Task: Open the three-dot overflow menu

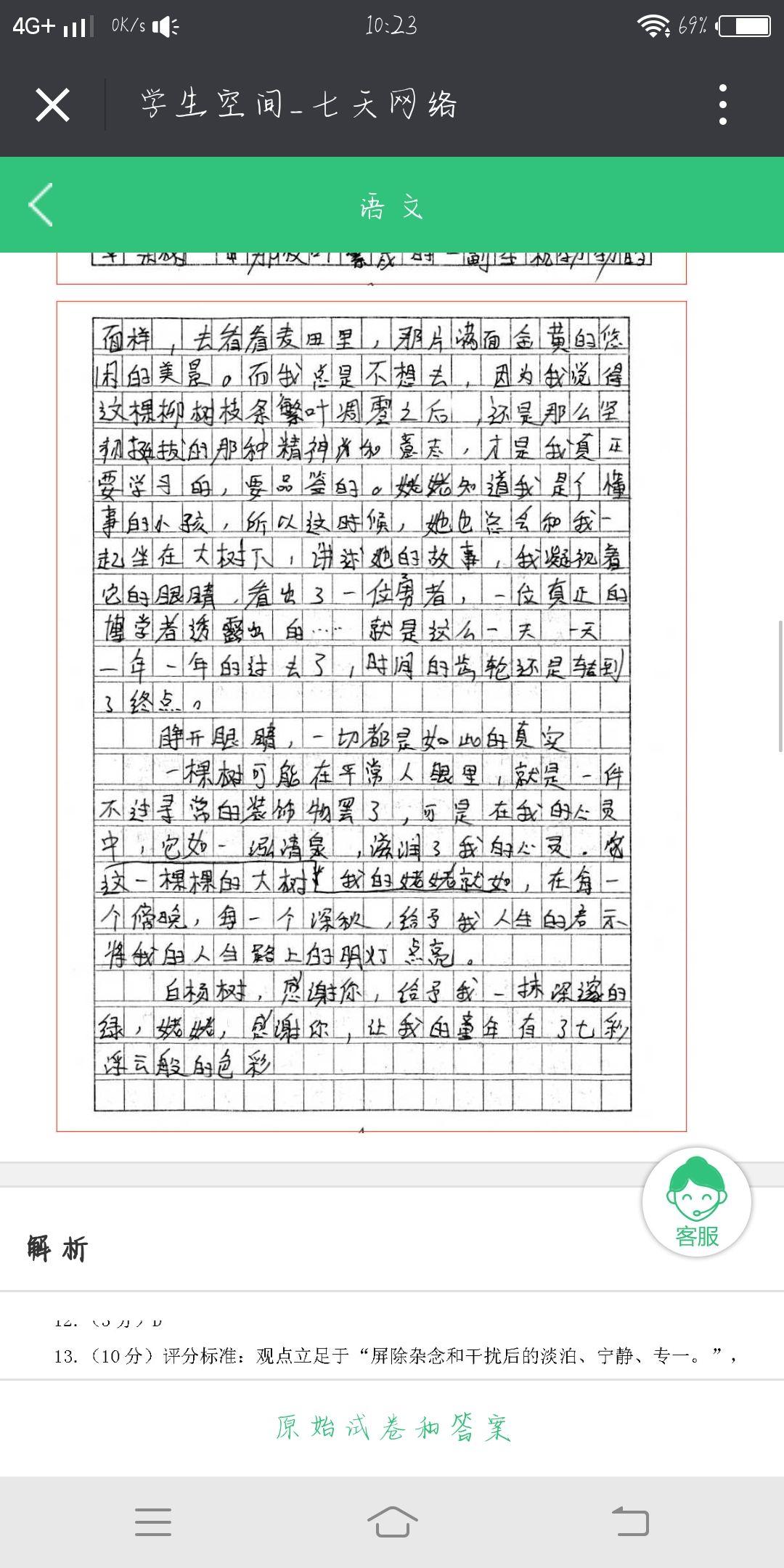Action: click(x=722, y=105)
